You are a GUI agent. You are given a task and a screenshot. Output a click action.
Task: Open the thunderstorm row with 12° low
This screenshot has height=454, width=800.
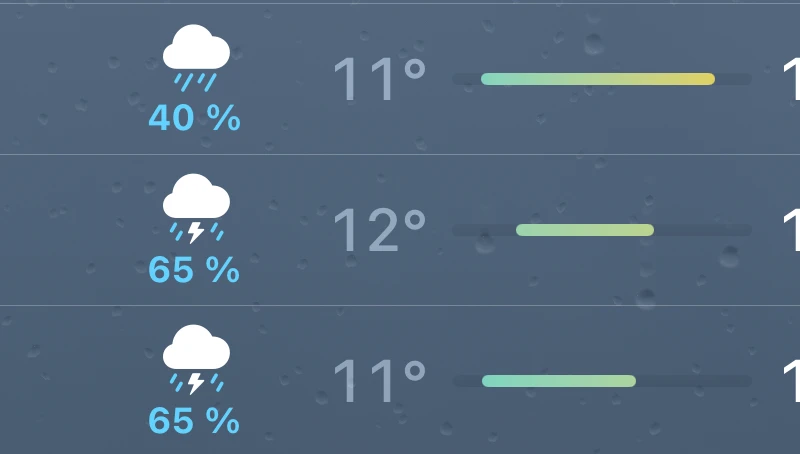coord(400,230)
